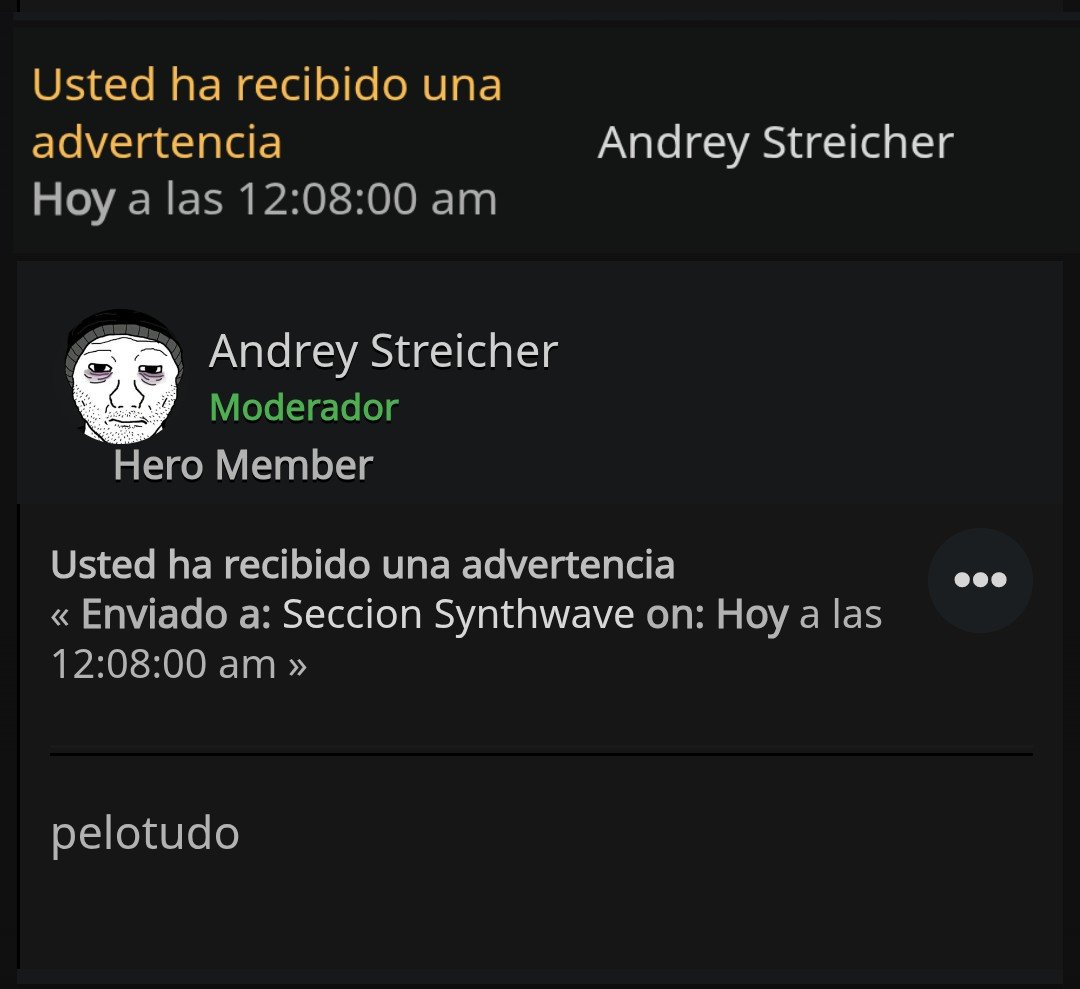Open the three-dot message options menu
Viewport: 1080px width, 989px height.
(x=980, y=580)
